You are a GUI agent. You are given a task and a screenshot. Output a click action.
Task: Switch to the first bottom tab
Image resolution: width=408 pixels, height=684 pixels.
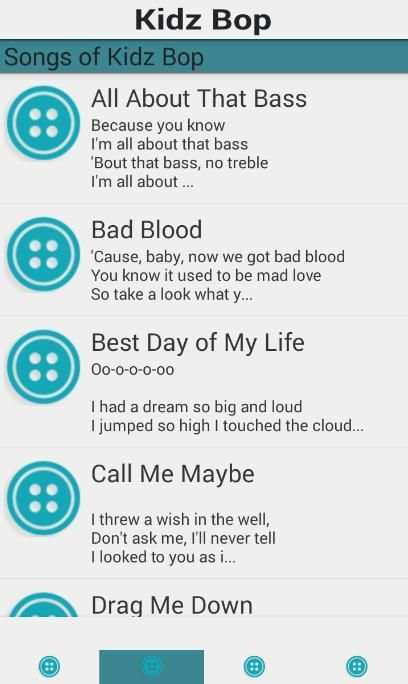point(49,666)
